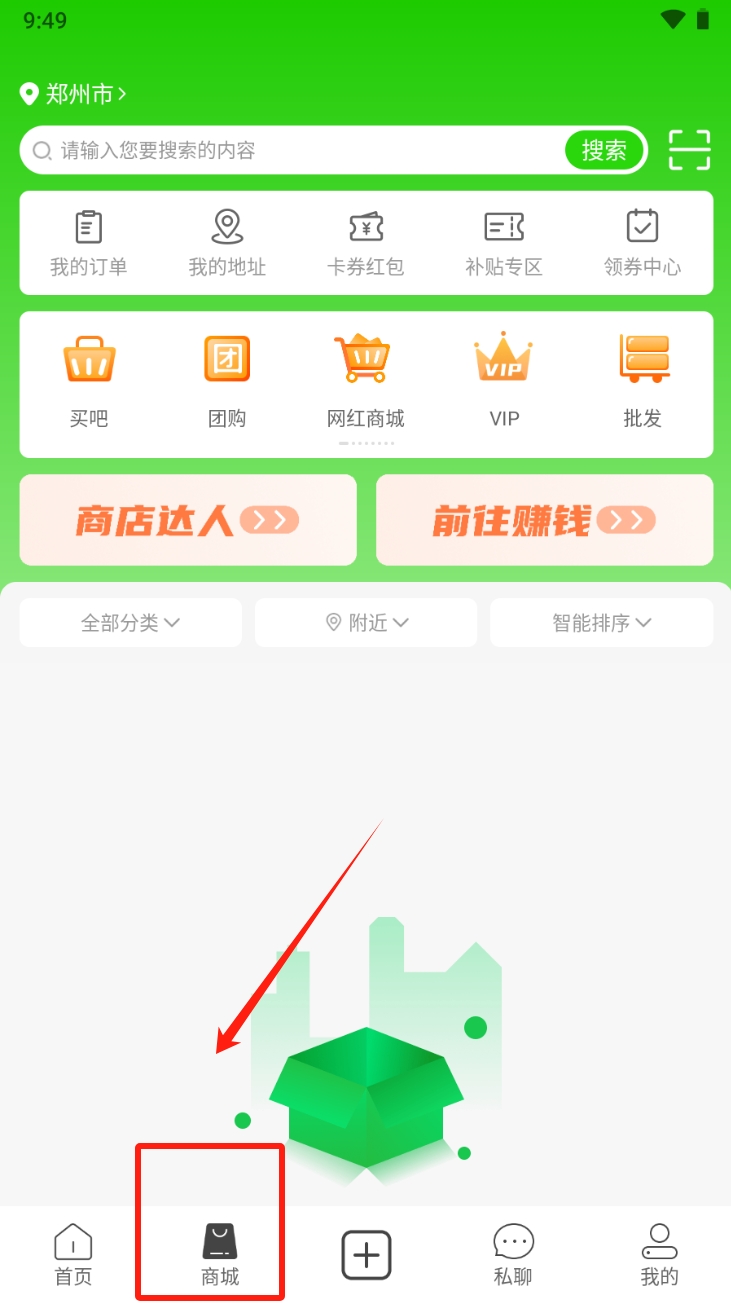The height and width of the screenshot is (1303, 731).
Task: Tap the green 搜索 button
Action: pyautogui.click(x=604, y=151)
